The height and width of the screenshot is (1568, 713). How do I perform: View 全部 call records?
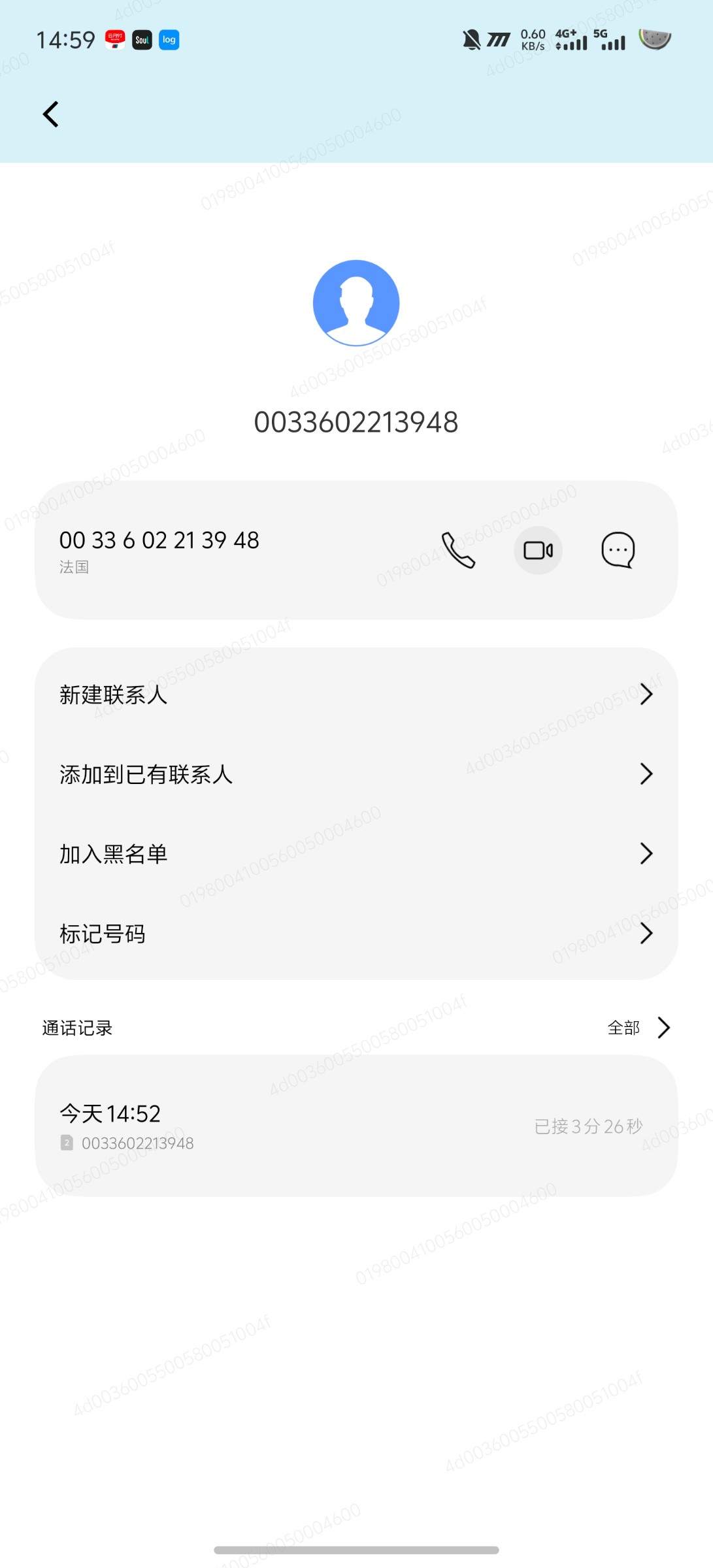(x=638, y=1028)
